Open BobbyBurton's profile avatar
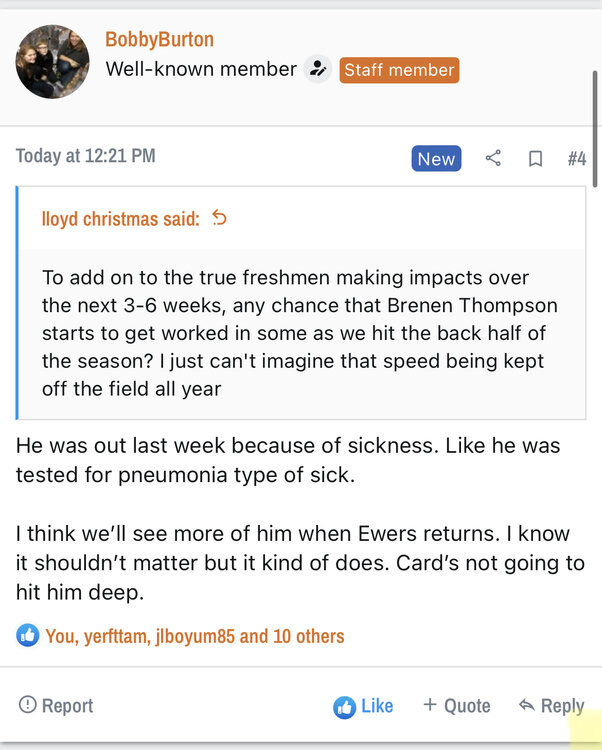 coord(52,62)
